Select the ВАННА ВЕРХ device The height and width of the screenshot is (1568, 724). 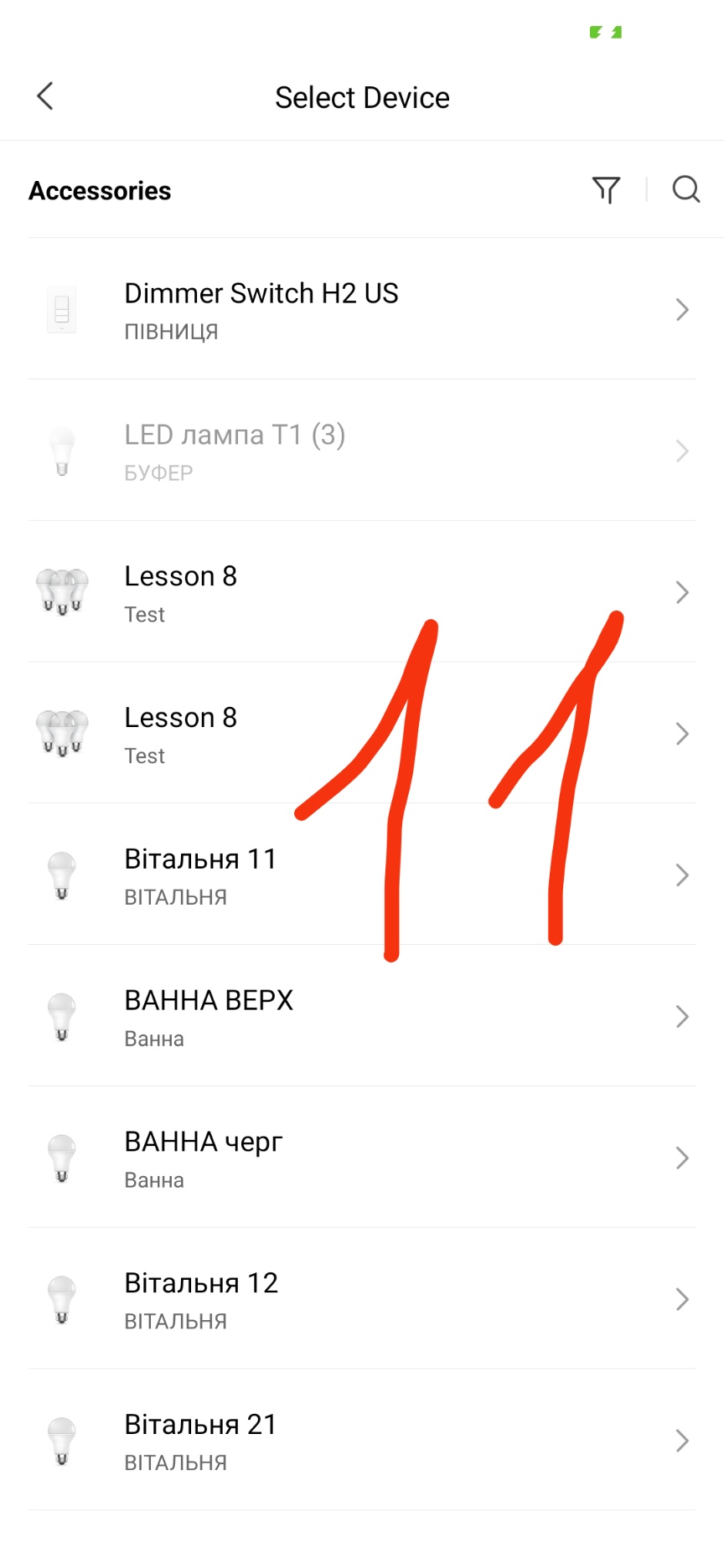click(362, 1017)
